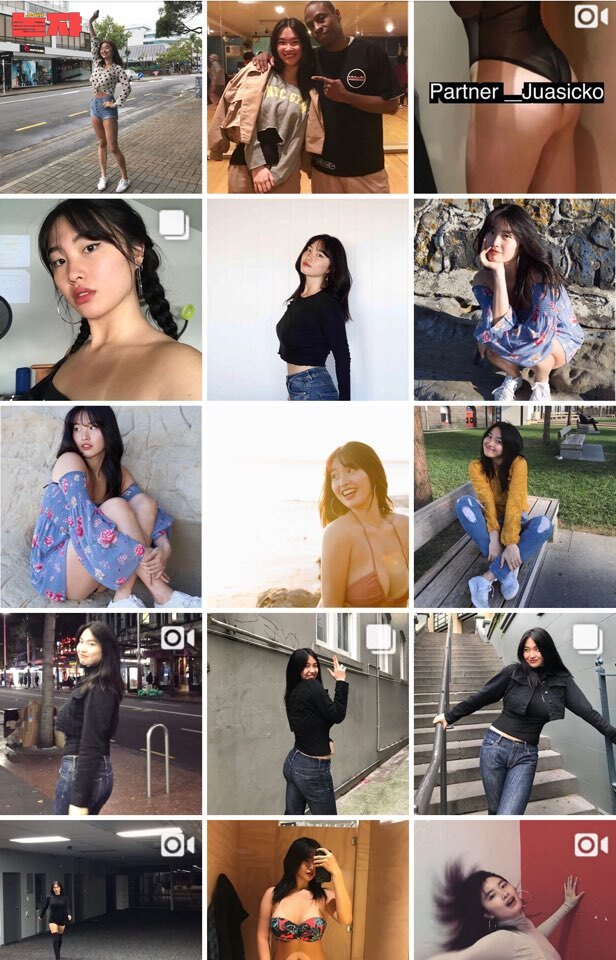Screen dimensions: 616x960
Task: View the black top photo against the white wall
Action: (x=307, y=300)
